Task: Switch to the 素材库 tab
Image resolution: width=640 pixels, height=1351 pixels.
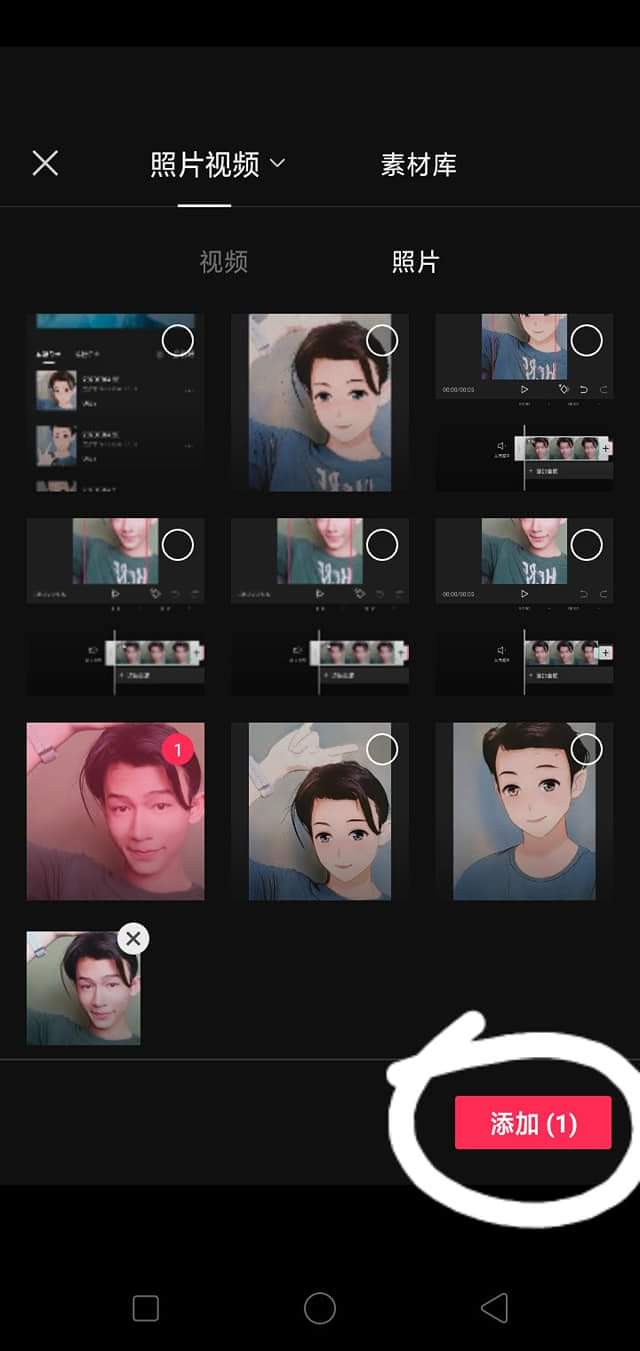Action: tap(418, 164)
